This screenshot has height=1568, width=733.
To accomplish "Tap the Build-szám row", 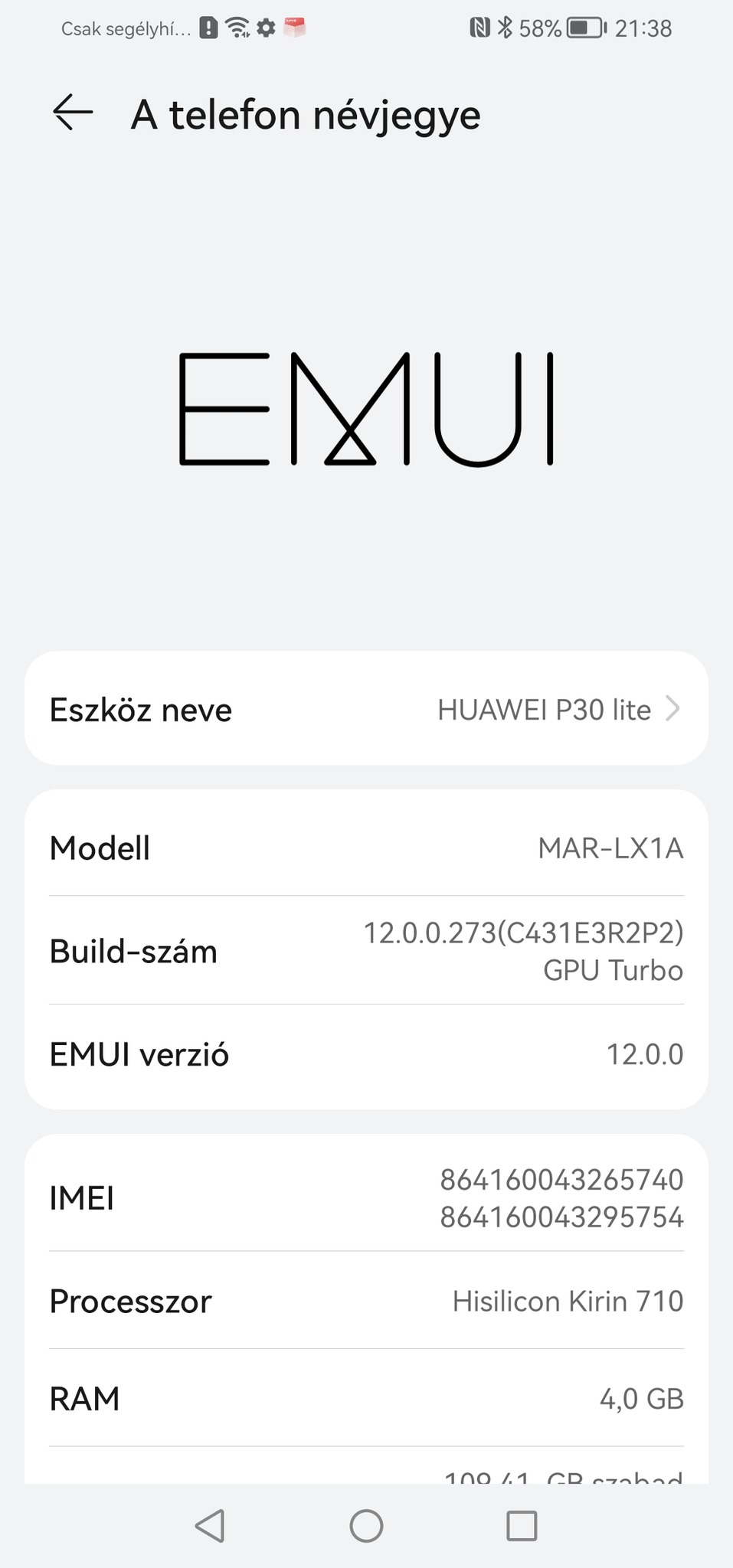I will (366, 951).
